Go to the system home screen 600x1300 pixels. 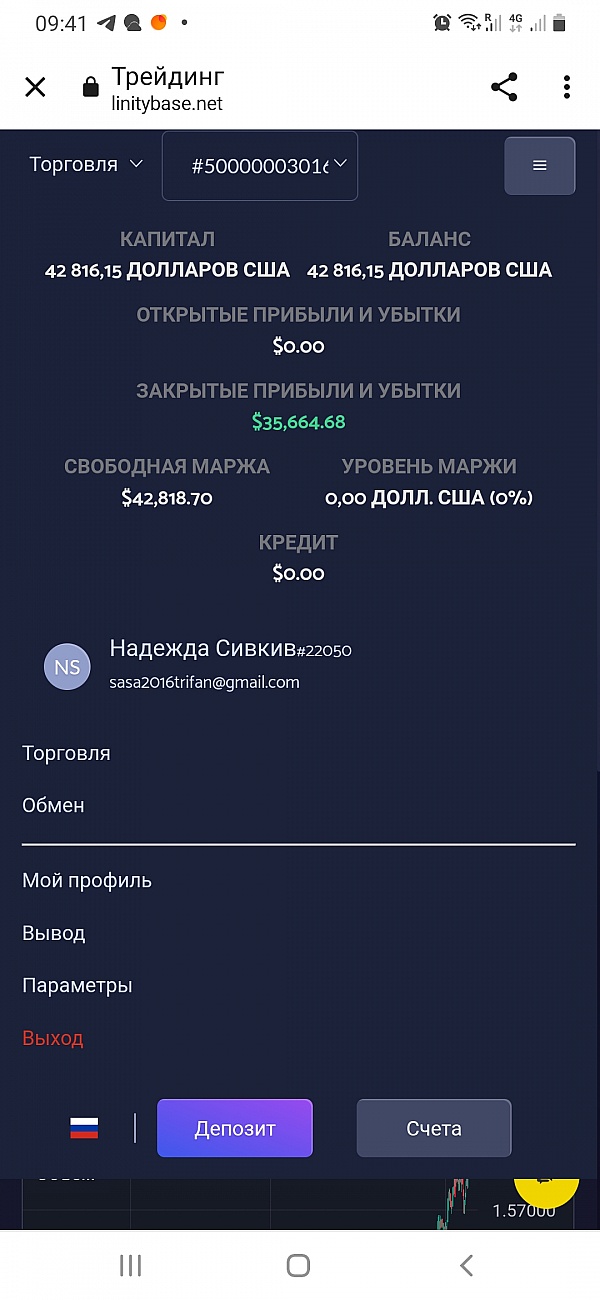(298, 1265)
